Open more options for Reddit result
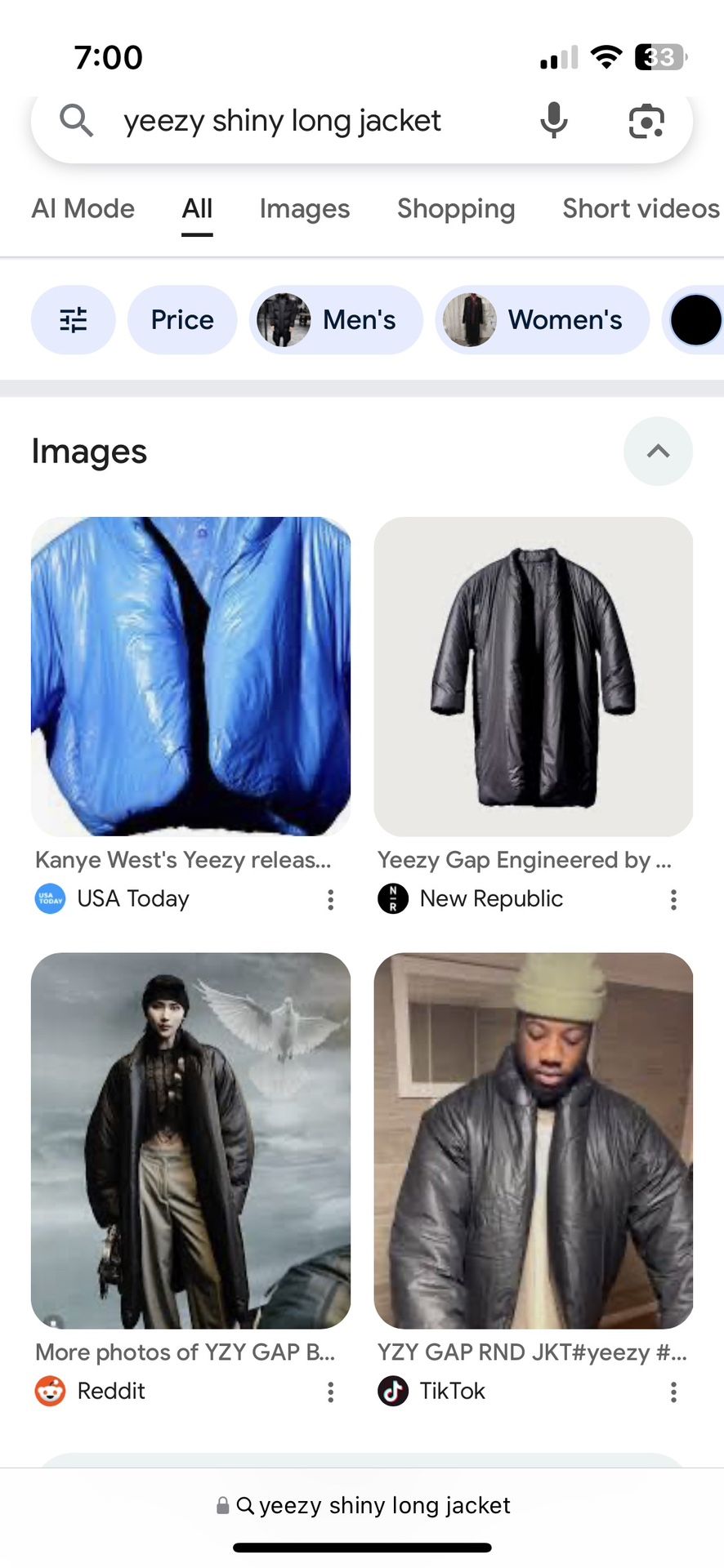 [x=330, y=1392]
